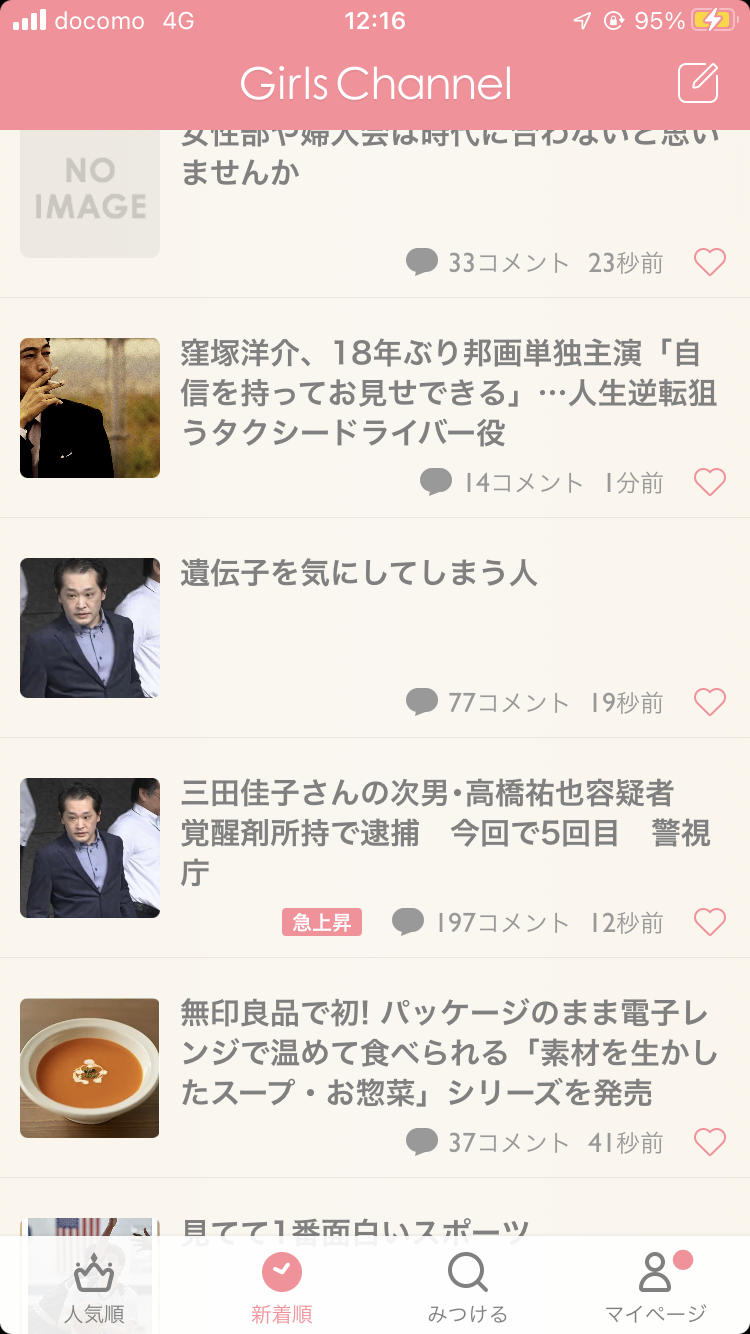This screenshot has width=750, height=1334.
Task: Open the みつける search tab
Action: coord(468,1287)
